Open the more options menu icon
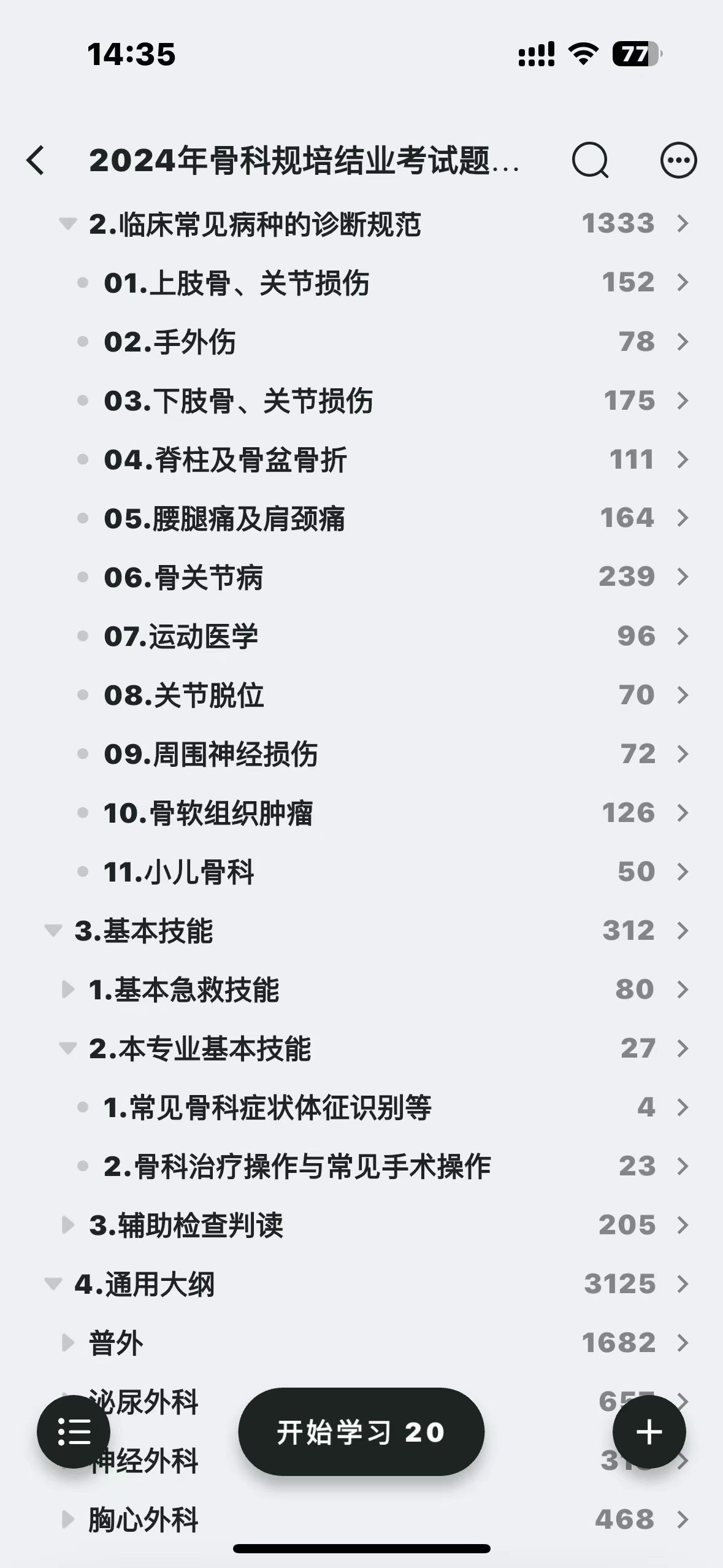This screenshot has height=1568, width=723. tap(678, 161)
